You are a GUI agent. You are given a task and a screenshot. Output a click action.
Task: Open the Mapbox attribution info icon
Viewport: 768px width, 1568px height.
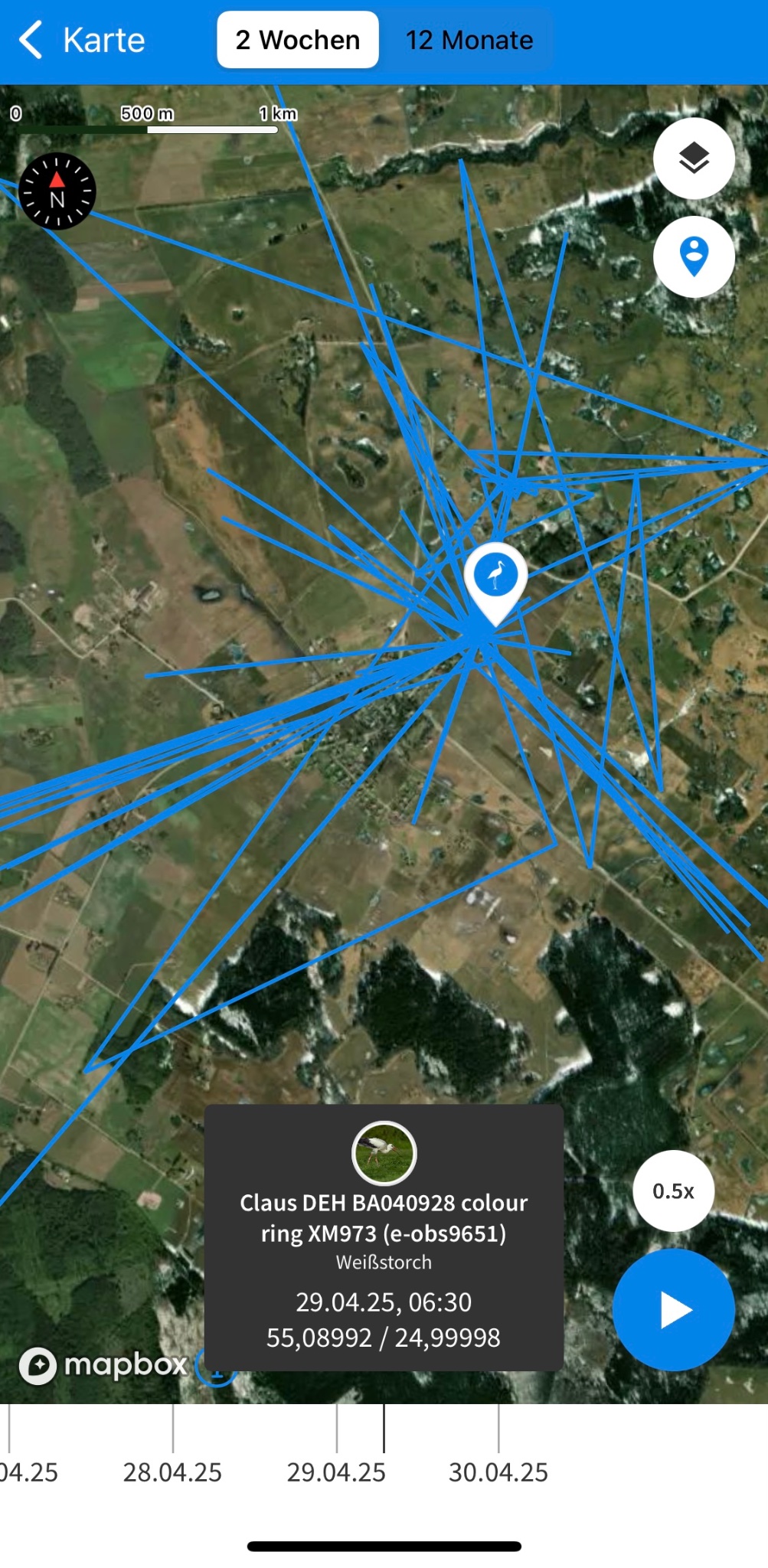[216, 1368]
